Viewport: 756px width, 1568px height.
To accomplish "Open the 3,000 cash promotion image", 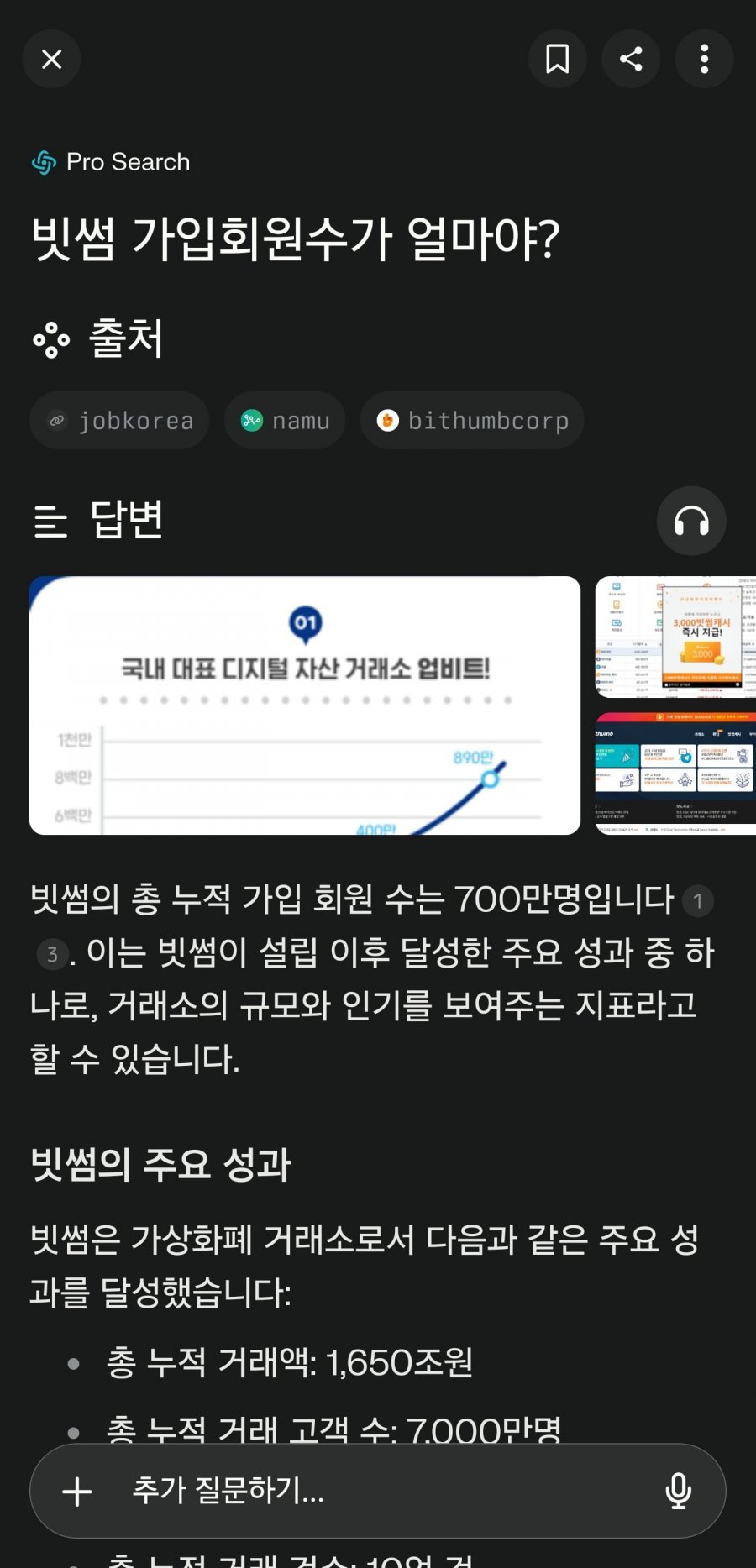I will (x=675, y=637).
